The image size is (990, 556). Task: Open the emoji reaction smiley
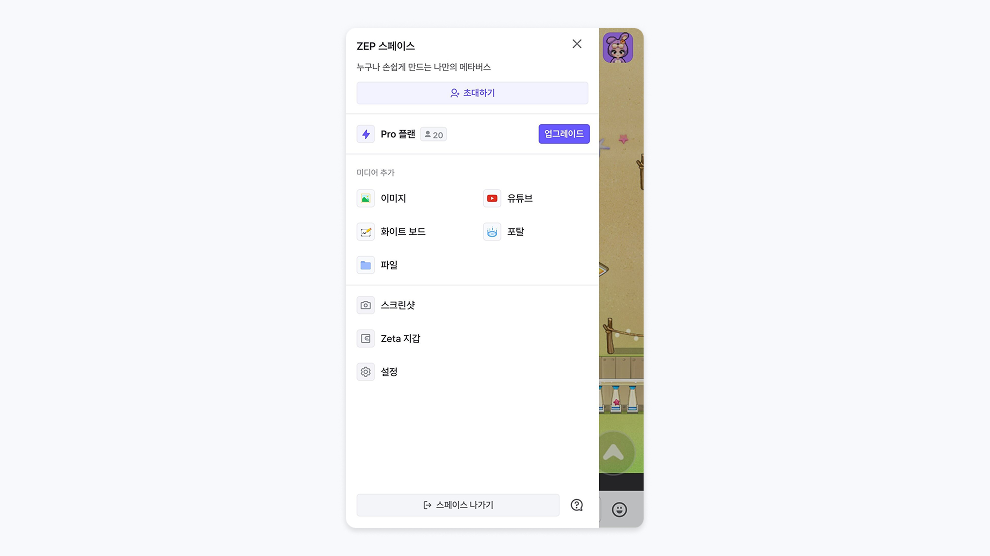(x=619, y=510)
